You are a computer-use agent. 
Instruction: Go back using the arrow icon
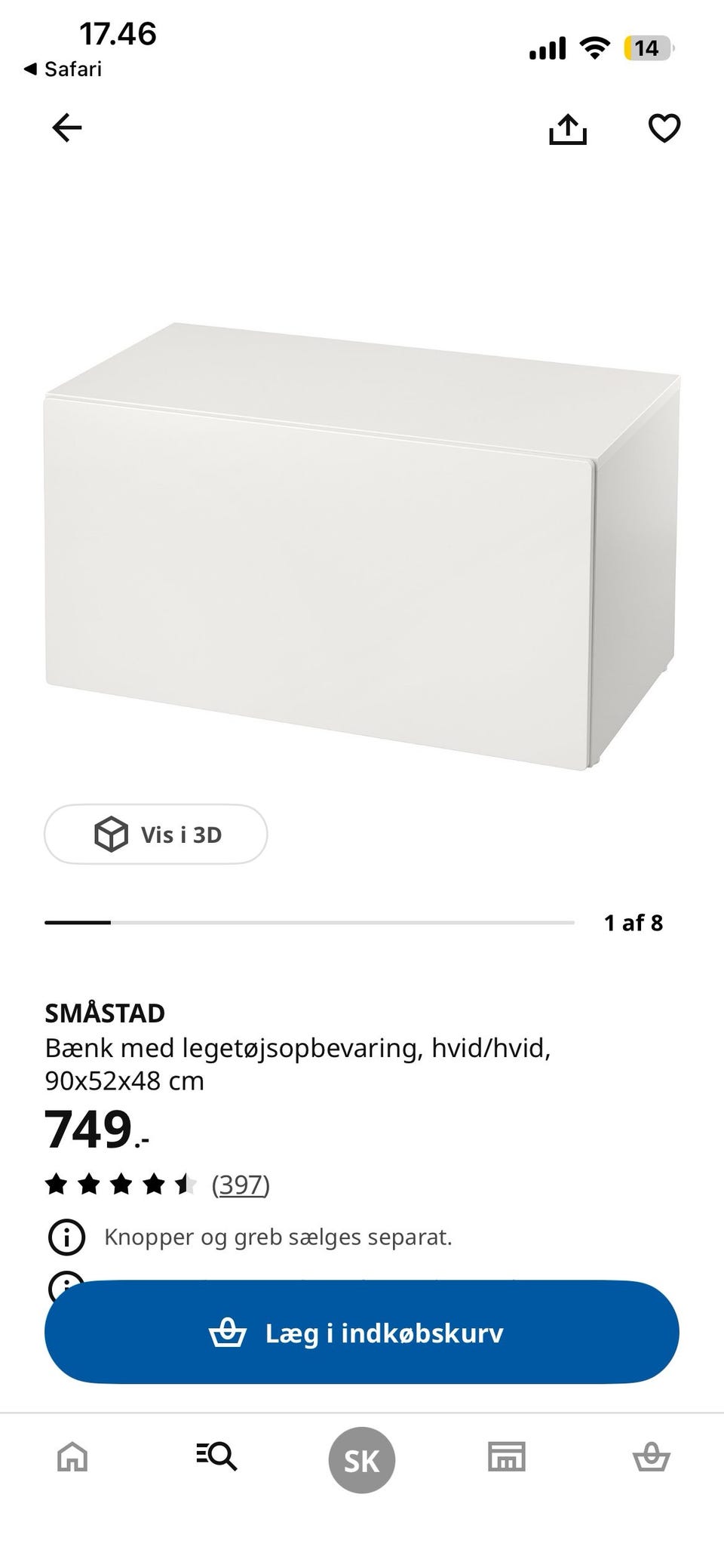pyautogui.click(x=66, y=128)
